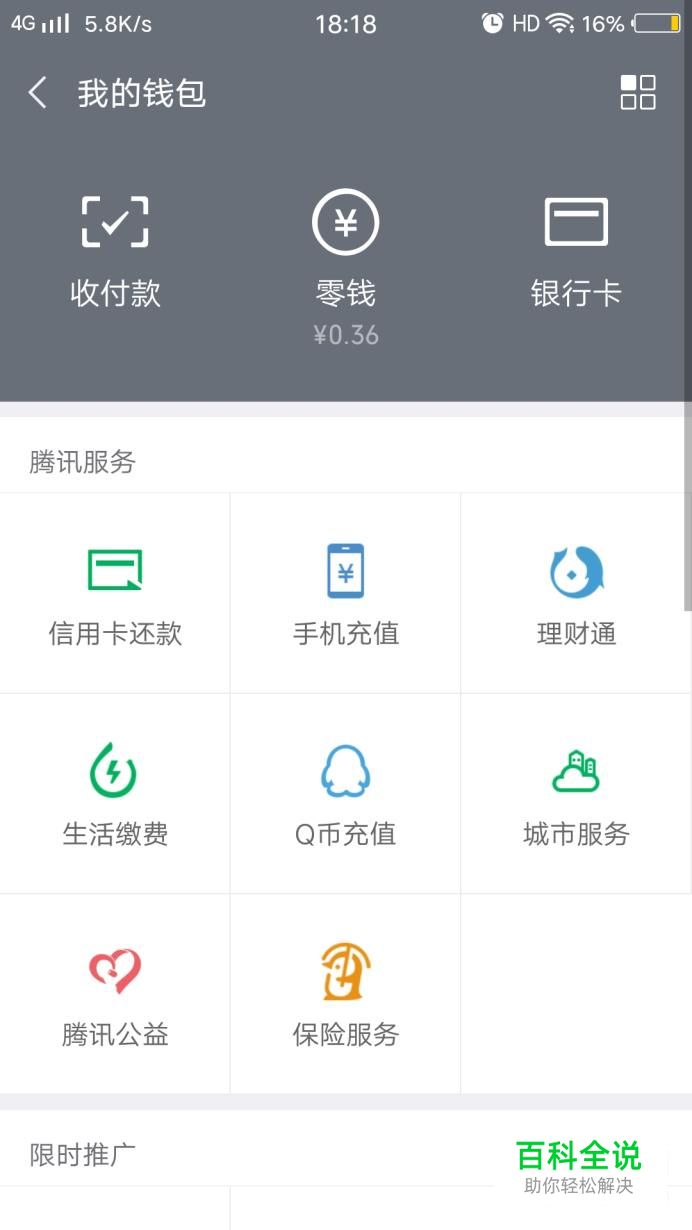Open 银行卡 bank cards
692x1230 pixels.
pyautogui.click(x=576, y=250)
